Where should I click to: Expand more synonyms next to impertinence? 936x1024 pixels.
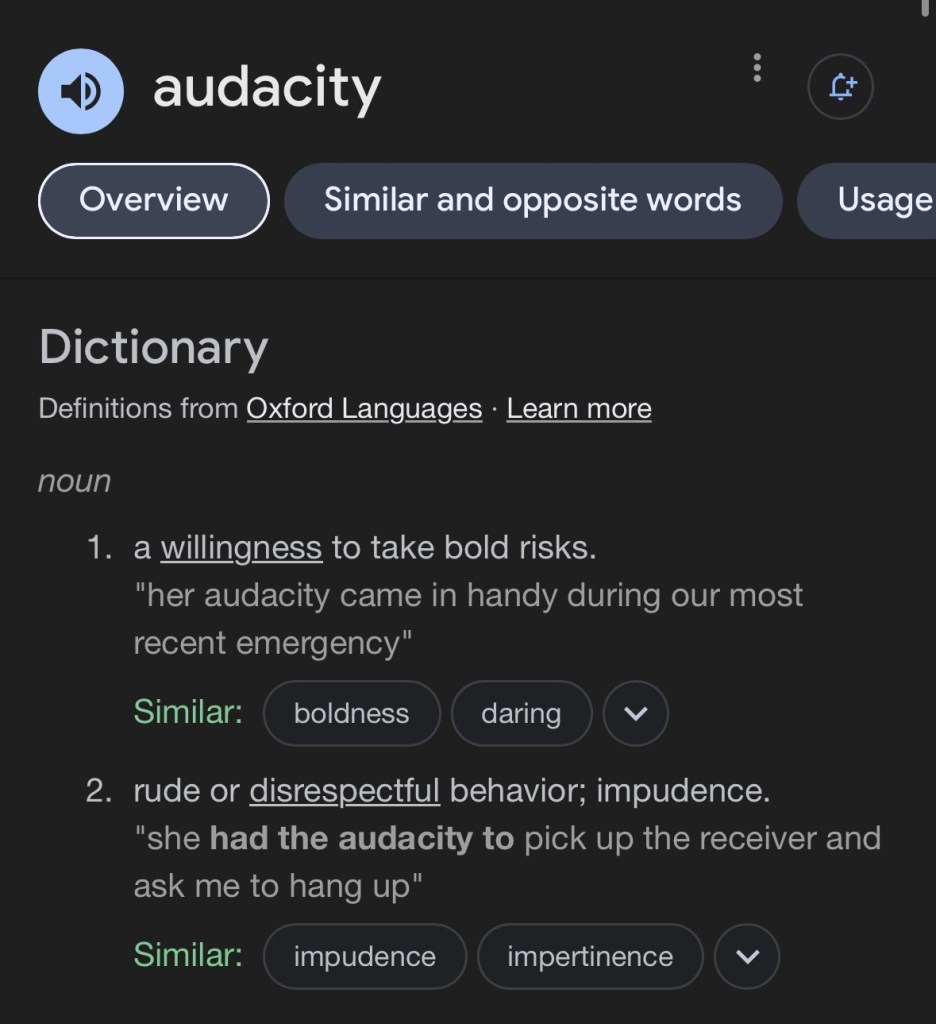pyautogui.click(x=746, y=956)
